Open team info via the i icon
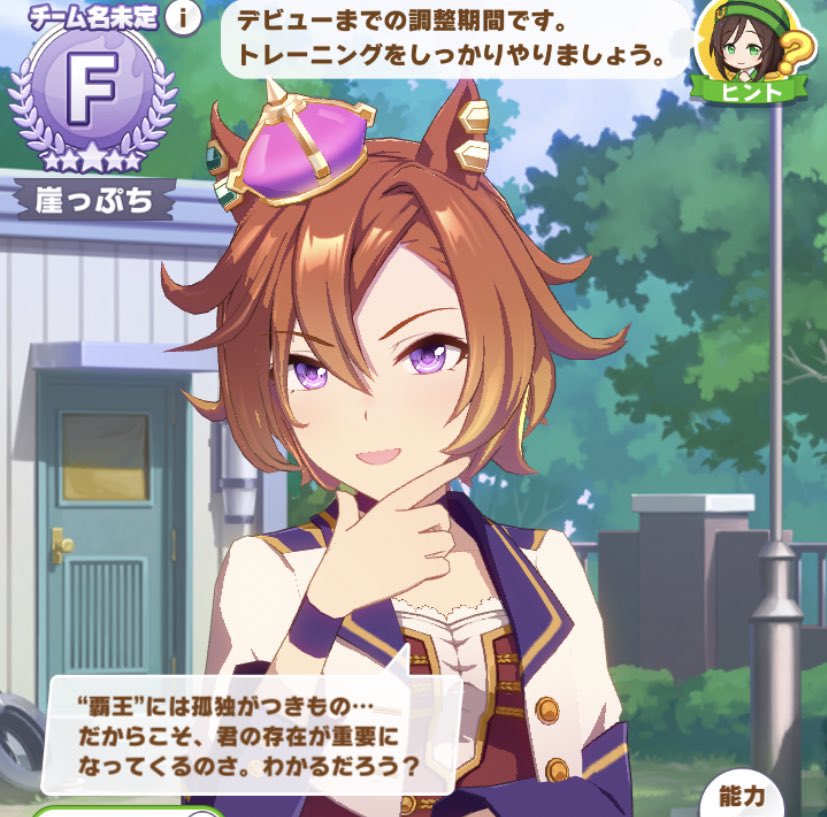The width and height of the screenshot is (827, 817). pyautogui.click(x=183, y=19)
